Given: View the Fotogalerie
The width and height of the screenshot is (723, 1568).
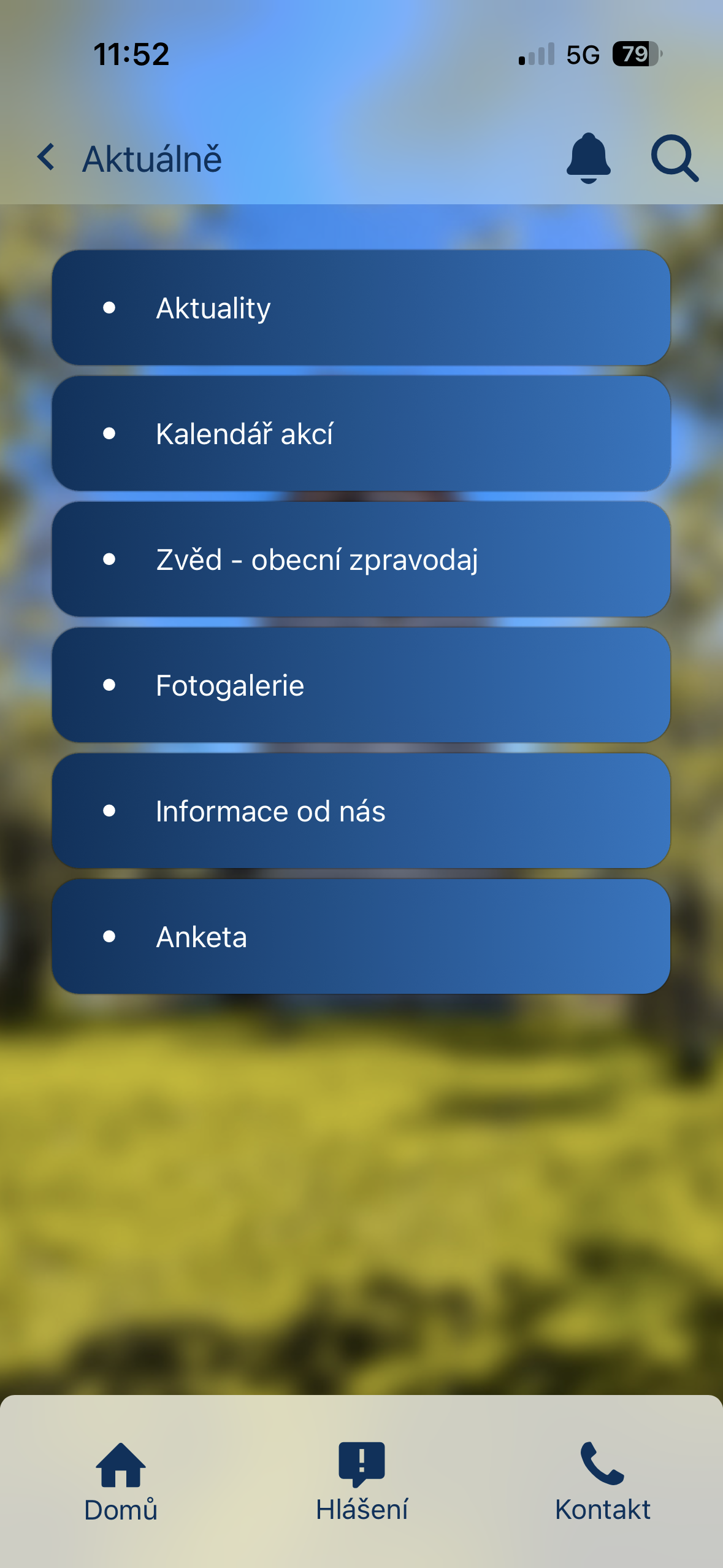Looking at the screenshot, I should point(361,685).
